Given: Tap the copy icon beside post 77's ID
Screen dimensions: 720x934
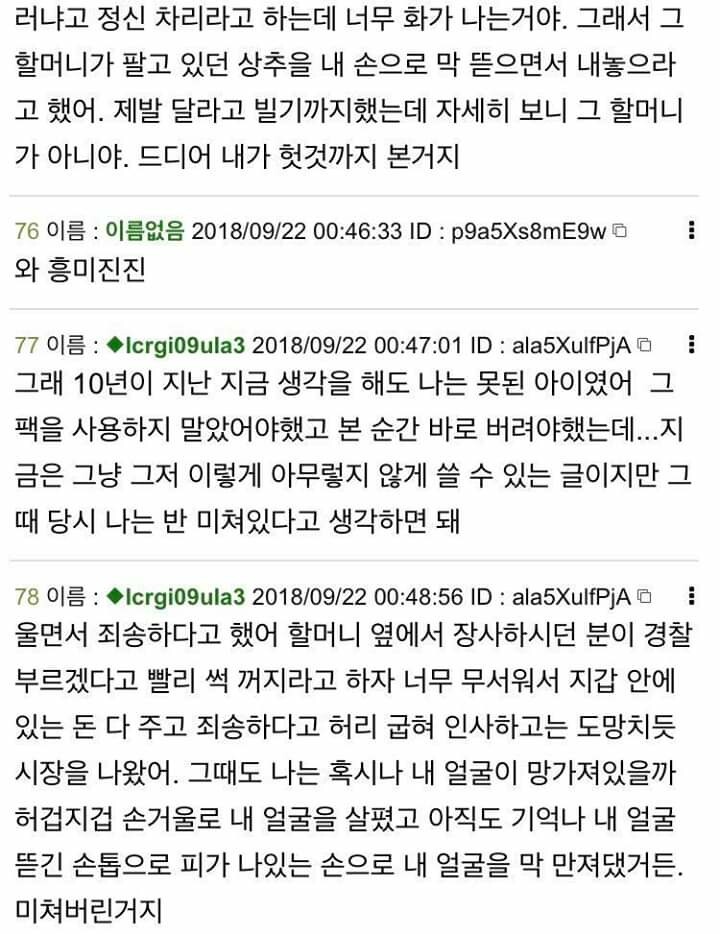Looking at the screenshot, I should (x=645, y=346).
